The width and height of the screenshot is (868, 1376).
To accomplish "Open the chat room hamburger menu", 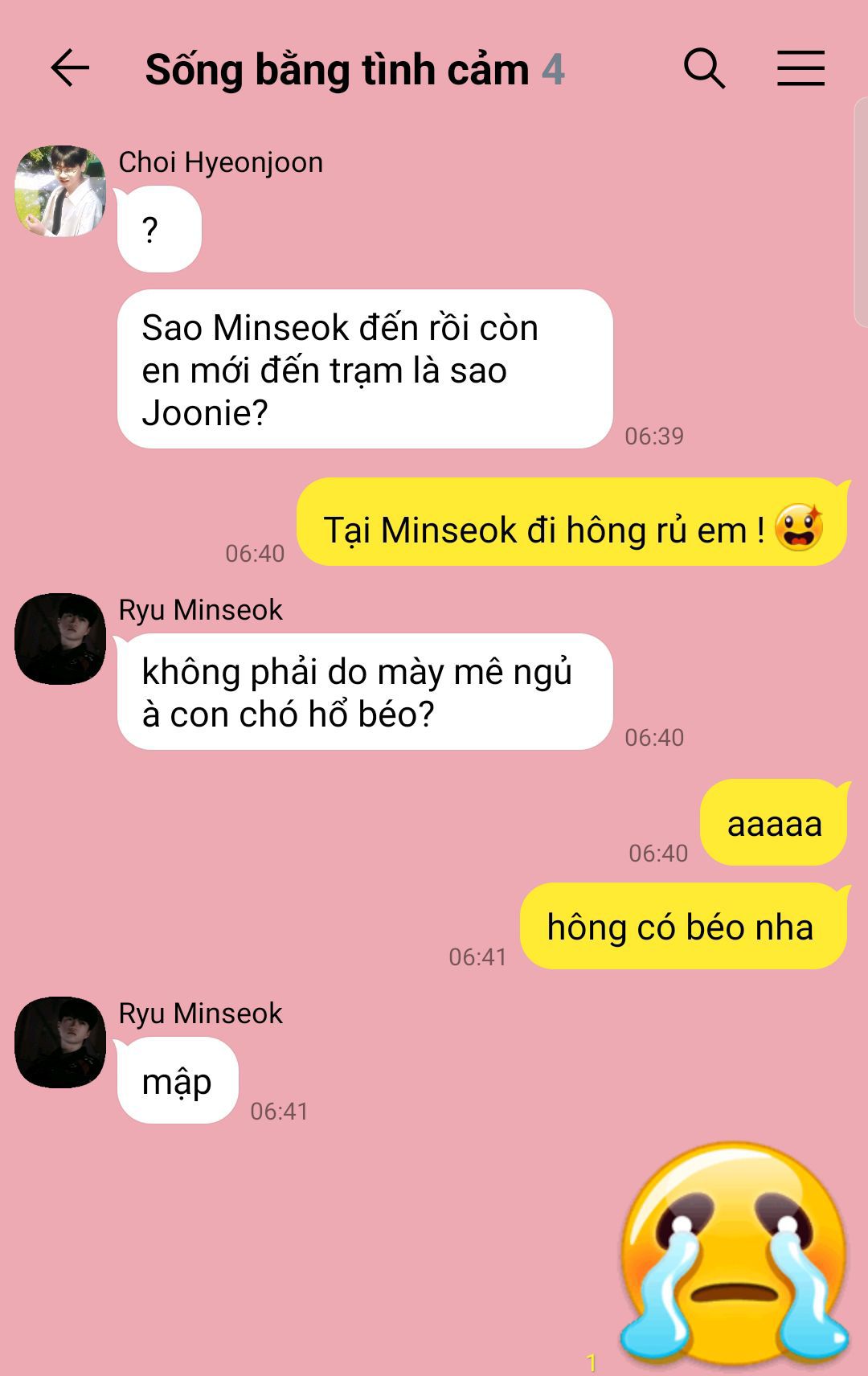I will (x=800, y=68).
